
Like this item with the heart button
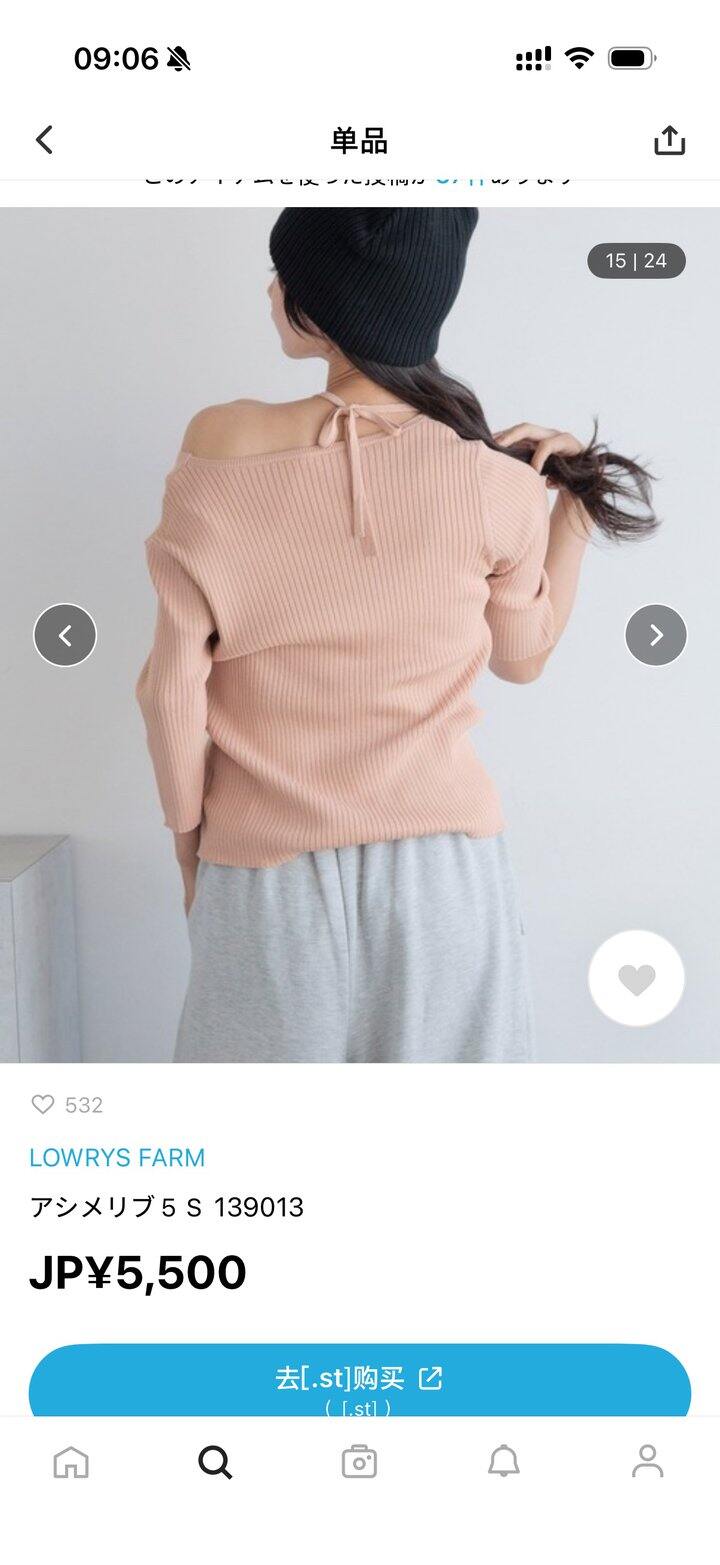[x=636, y=978]
